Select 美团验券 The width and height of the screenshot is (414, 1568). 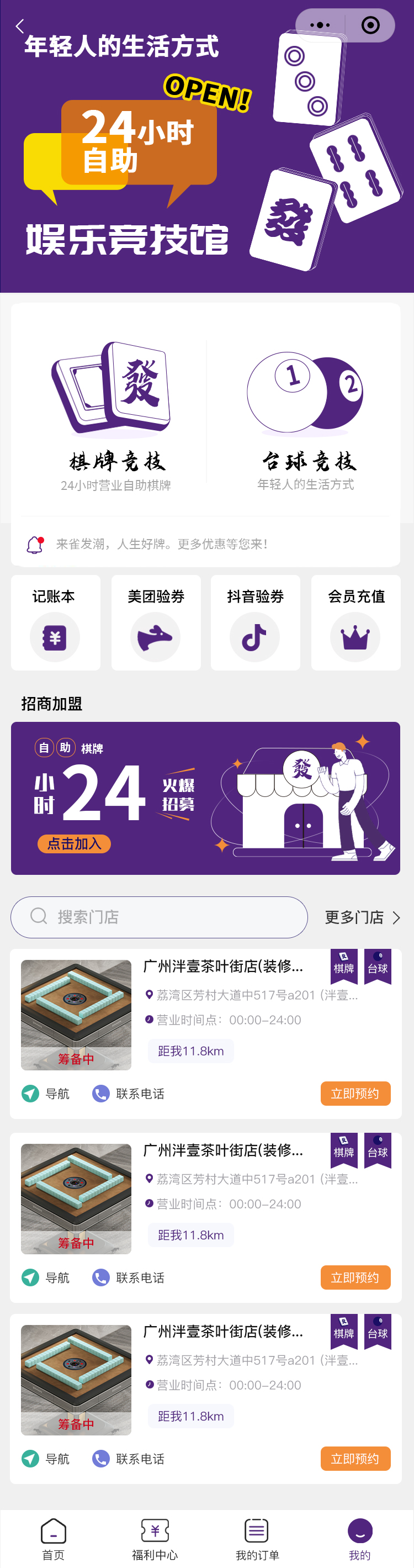pyautogui.click(x=156, y=622)
